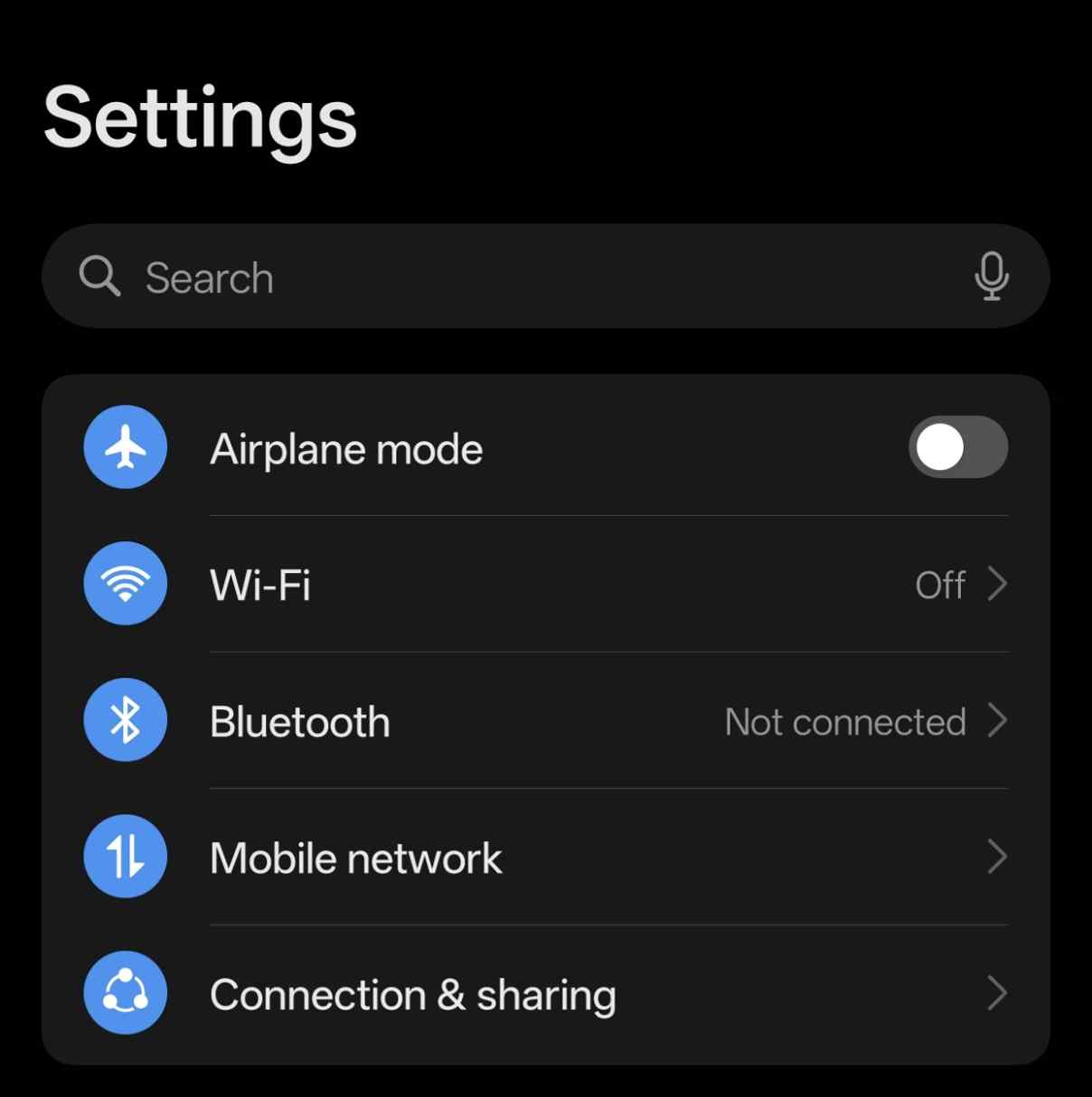
Task: Open Mobile network settings
Action: click(x=542, y=858)
